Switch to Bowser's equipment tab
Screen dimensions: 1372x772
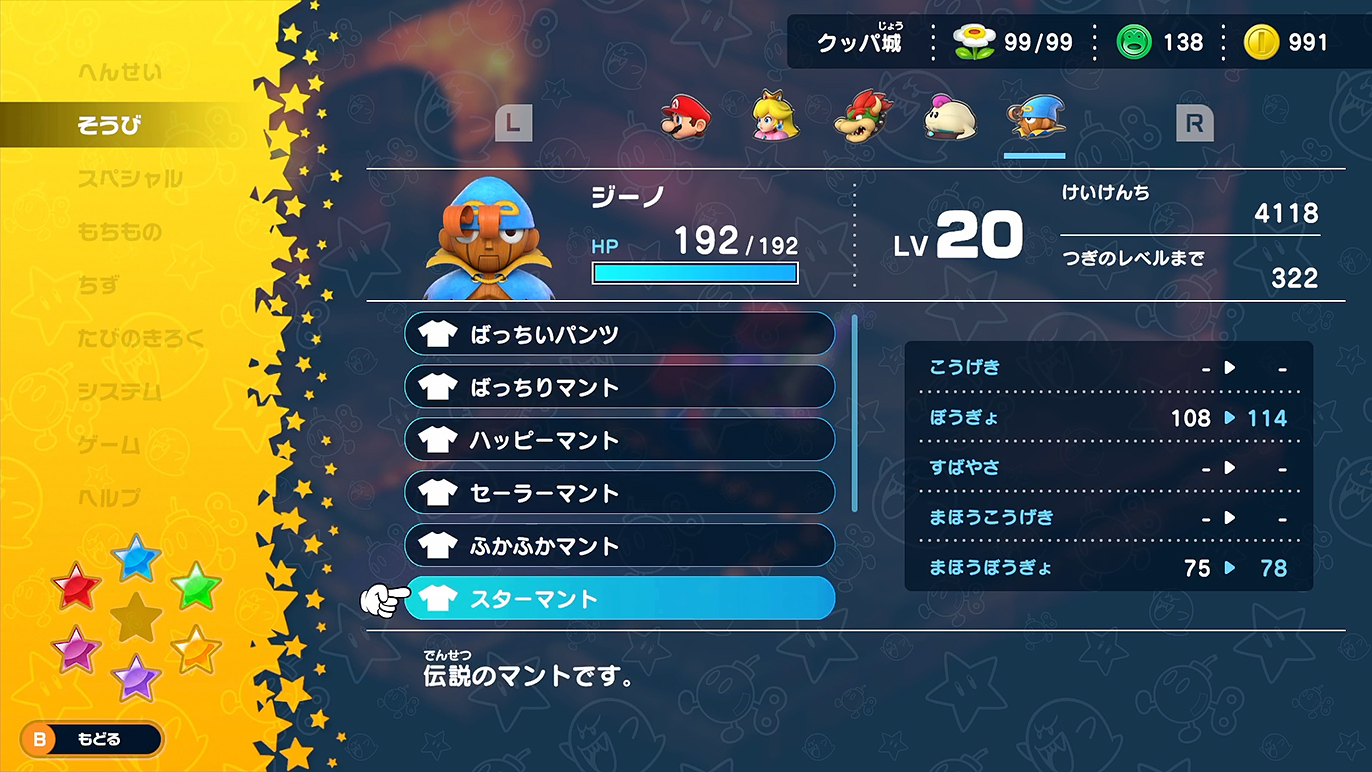click(862, 118)
